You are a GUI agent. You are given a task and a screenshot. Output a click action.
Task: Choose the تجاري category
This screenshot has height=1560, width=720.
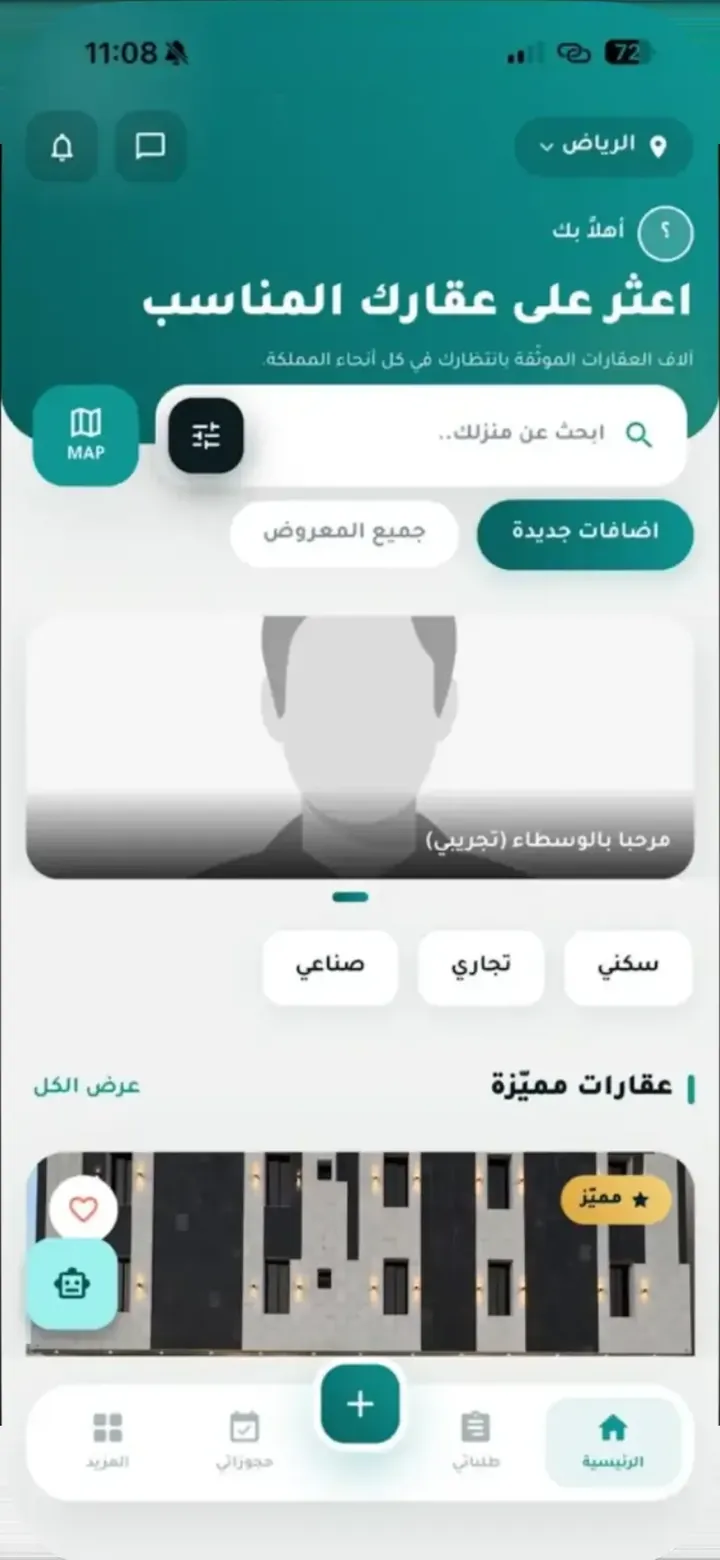481,967
